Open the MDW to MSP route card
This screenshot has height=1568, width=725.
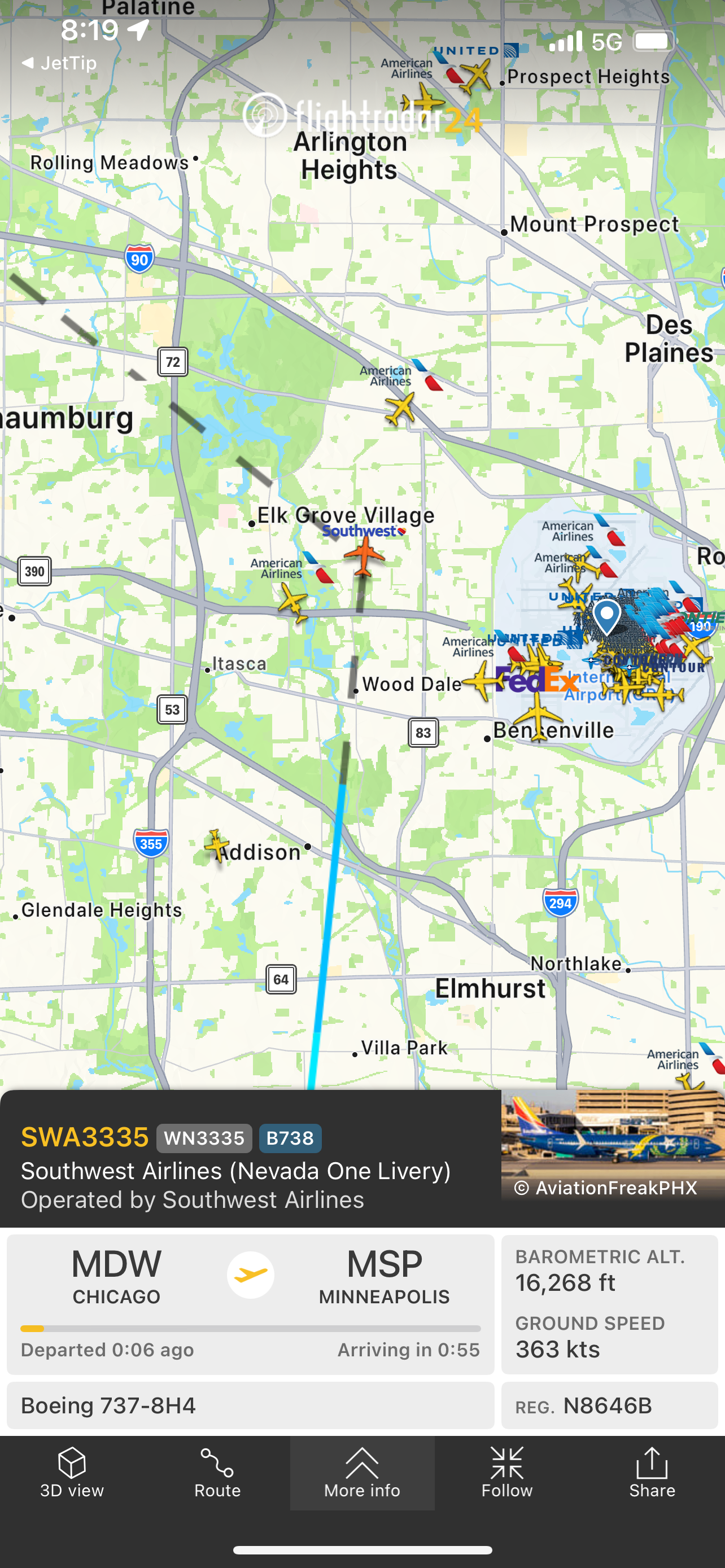click(250, 1304)
